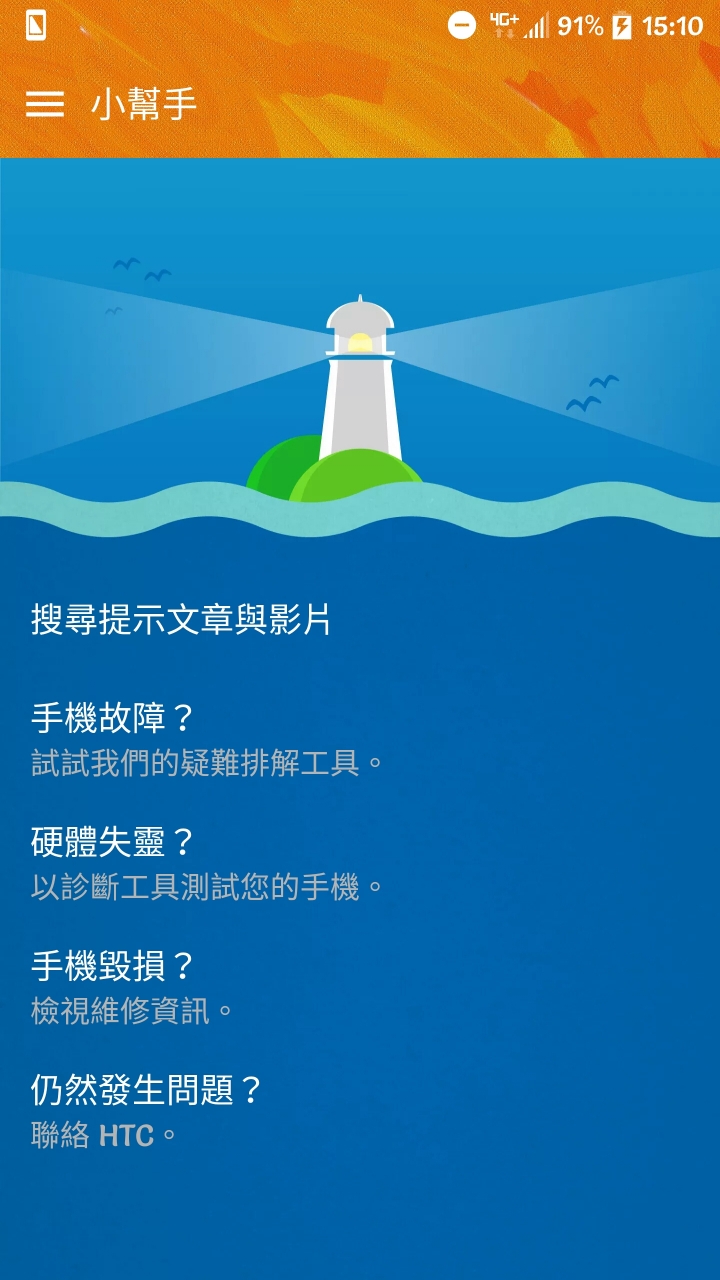The width and height of the screenshot is (720, 1280).
Task: Open the hamburger drawer menu
Action: click(x=45, y=104)
